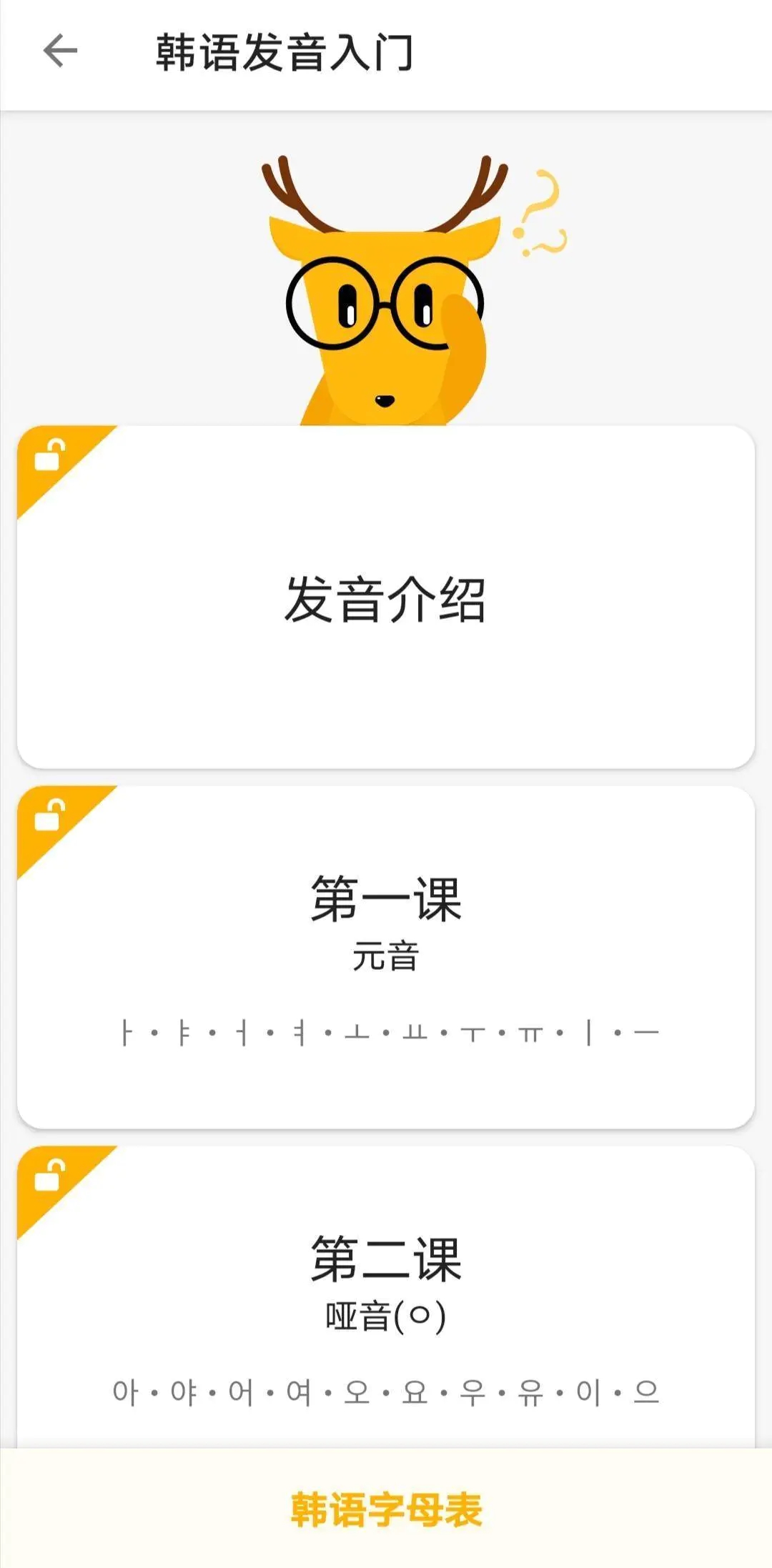Open 第一课 元音 lesson card
The width and height of the screenshot is (772, 1568).
click(386, 958)
